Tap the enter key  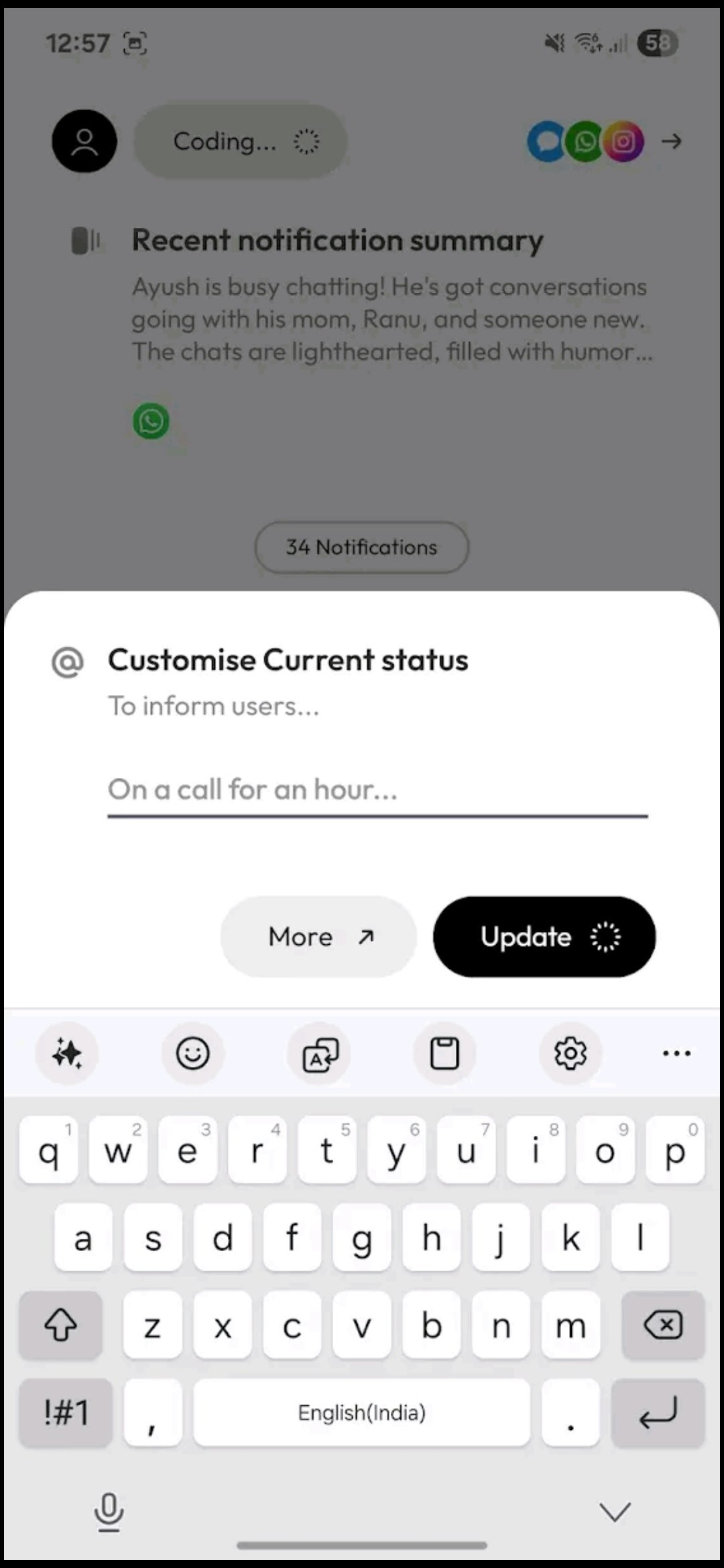pos(658,1412)
